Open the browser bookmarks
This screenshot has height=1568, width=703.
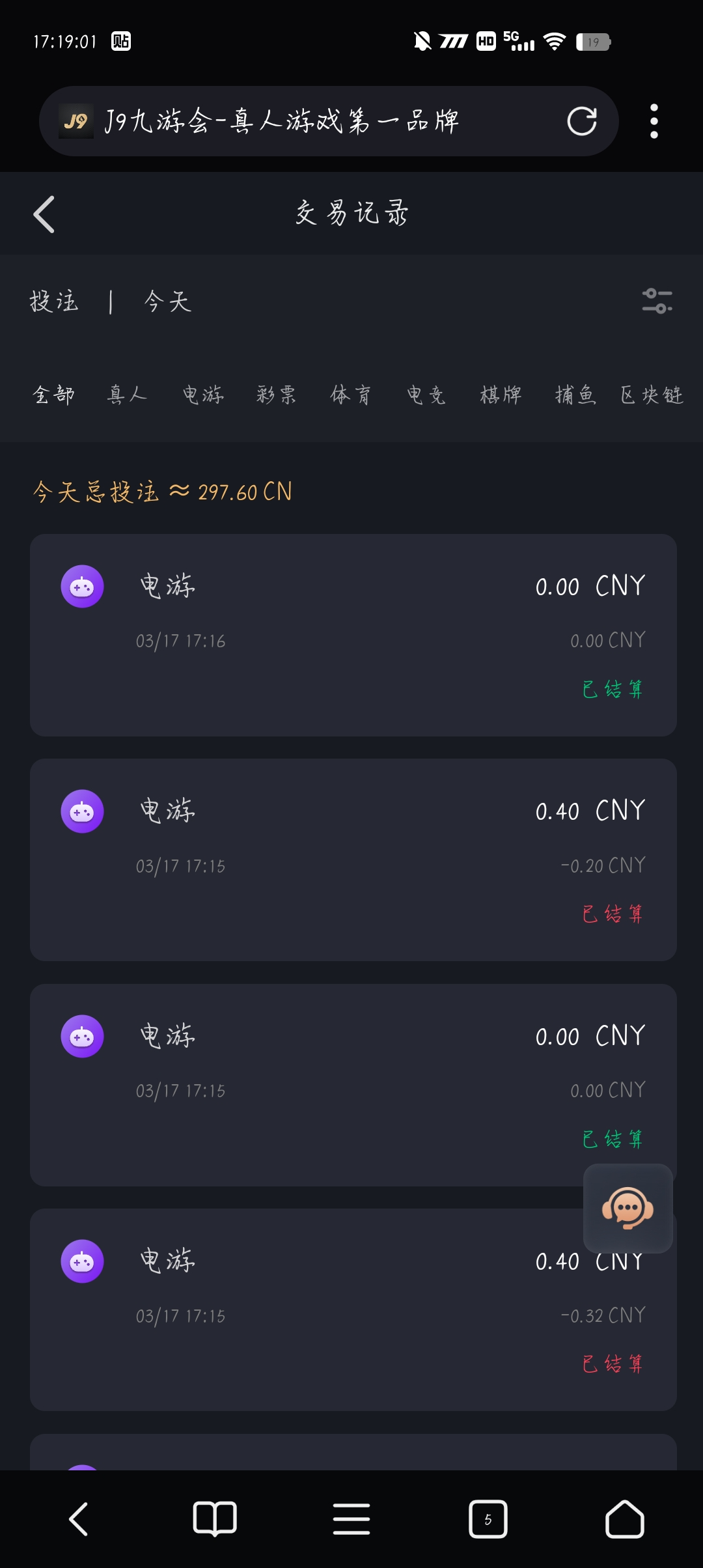click(215, 1519)
